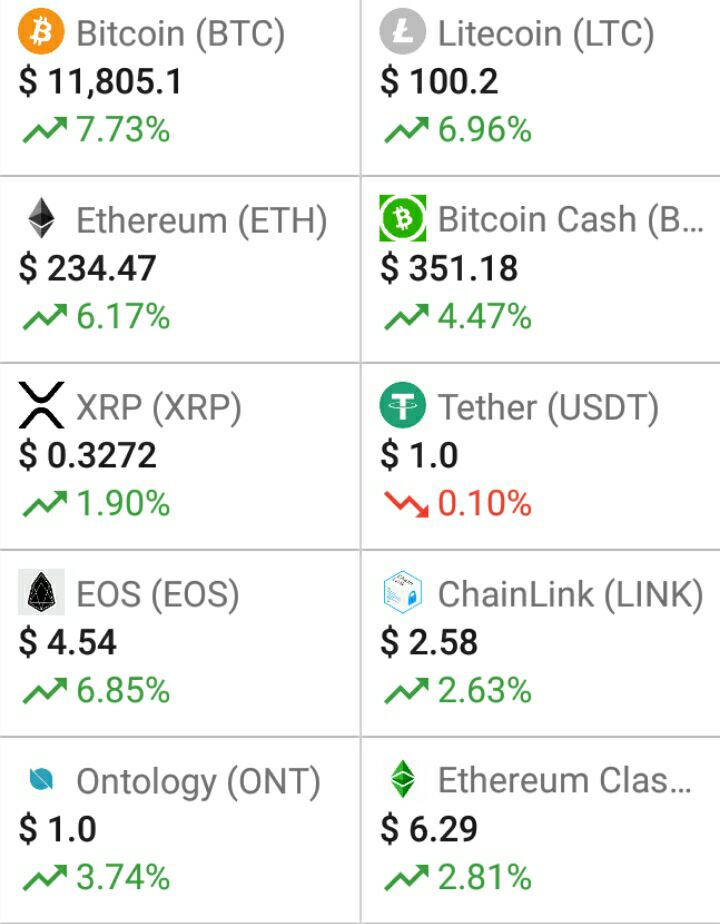View Tether (USDT) details
The image size is (720, 924).
pos(540,455)
